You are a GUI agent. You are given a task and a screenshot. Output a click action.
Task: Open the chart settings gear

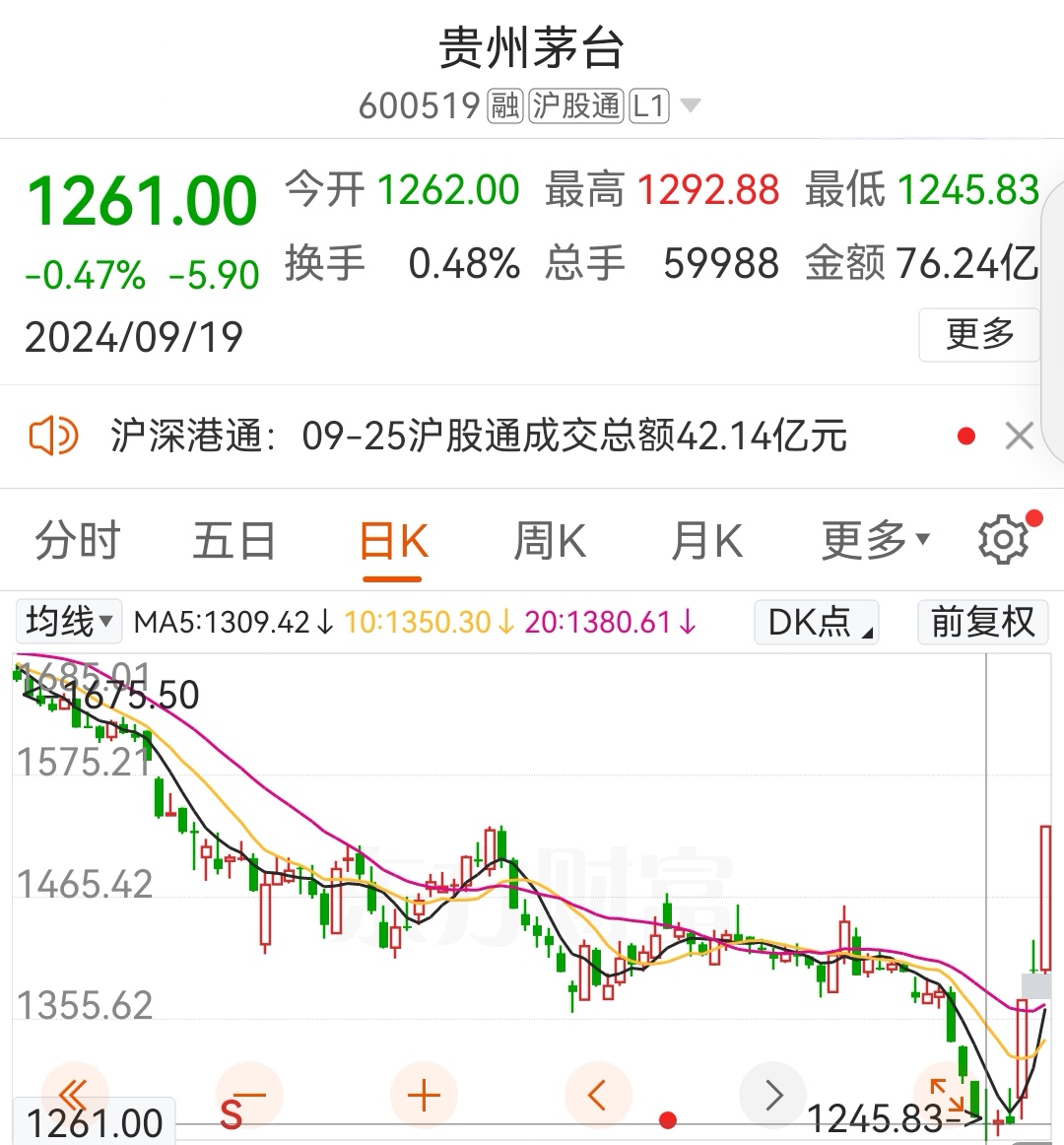[1003, 538]
